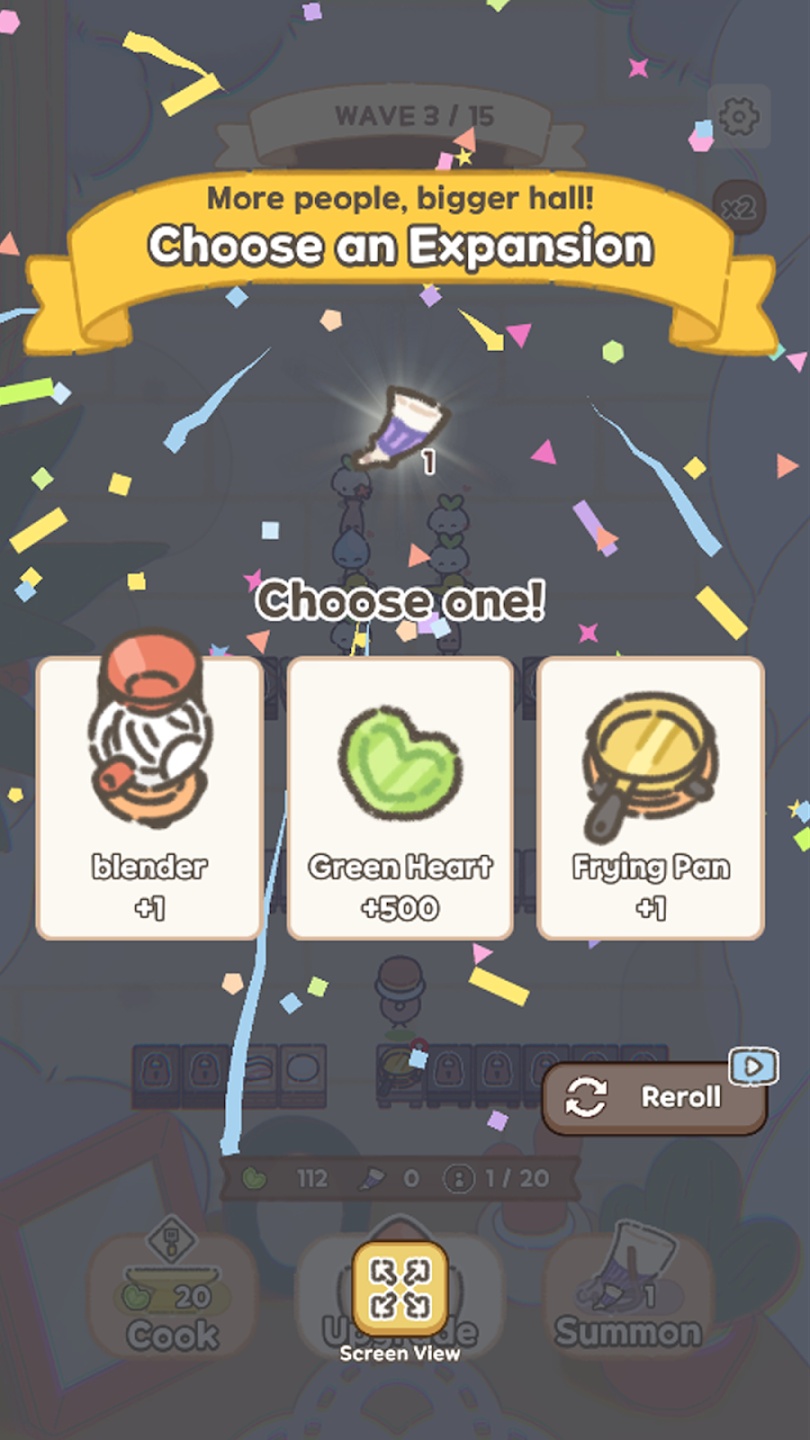The height and width of the screenshot is (1440, 810).
Task: Reroll the expansion choices
Action: coord(655,1097)
